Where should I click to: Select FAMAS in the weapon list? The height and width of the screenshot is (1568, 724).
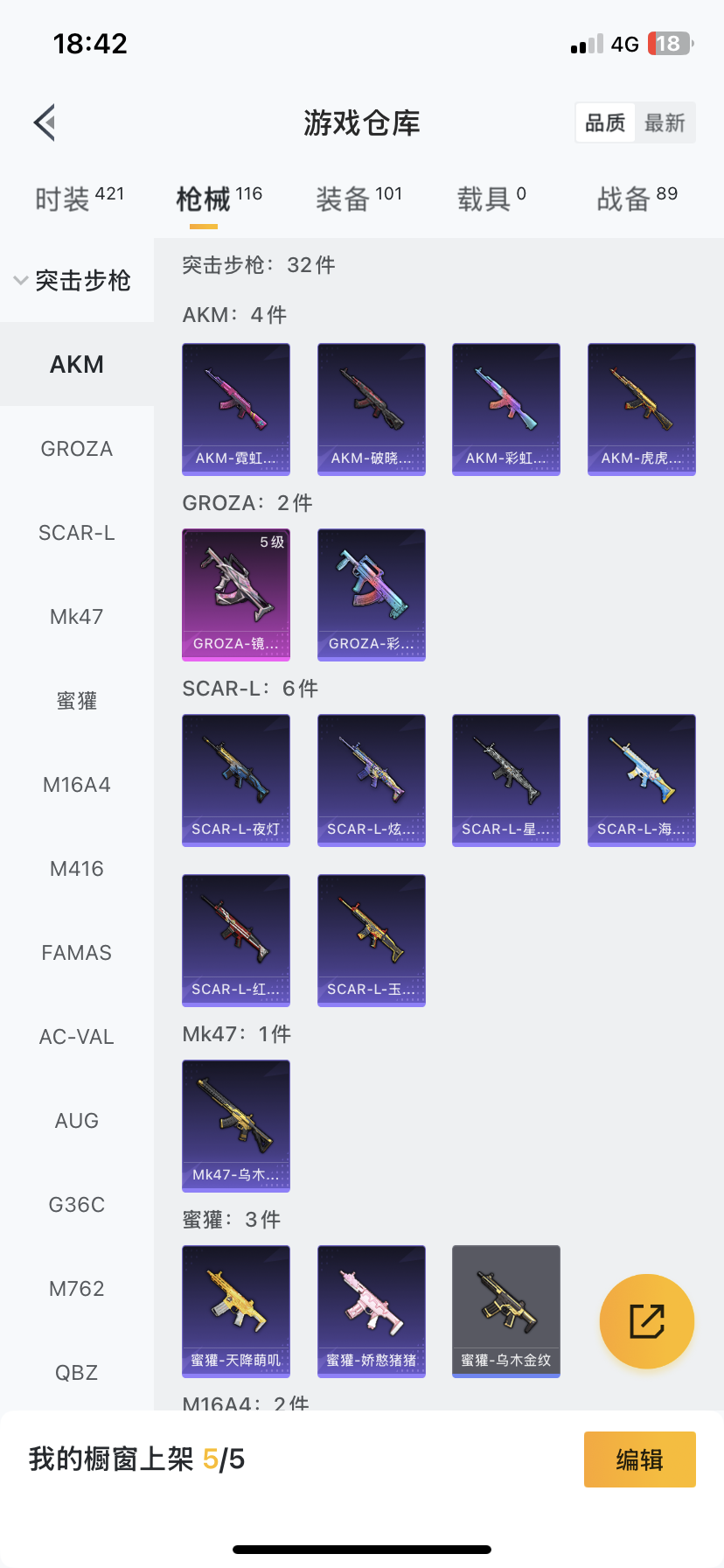point(77,953)
